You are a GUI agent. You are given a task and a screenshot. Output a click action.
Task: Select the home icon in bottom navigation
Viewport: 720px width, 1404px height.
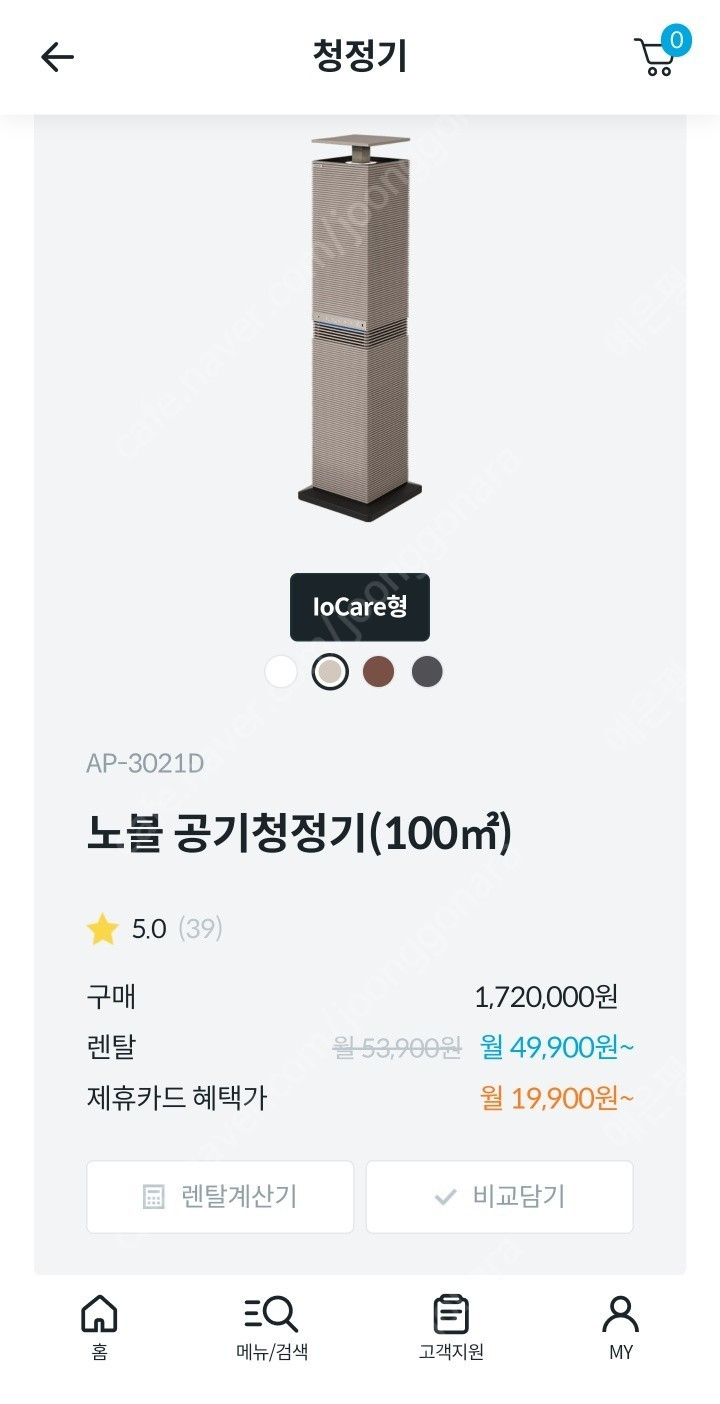point(99,1315)
